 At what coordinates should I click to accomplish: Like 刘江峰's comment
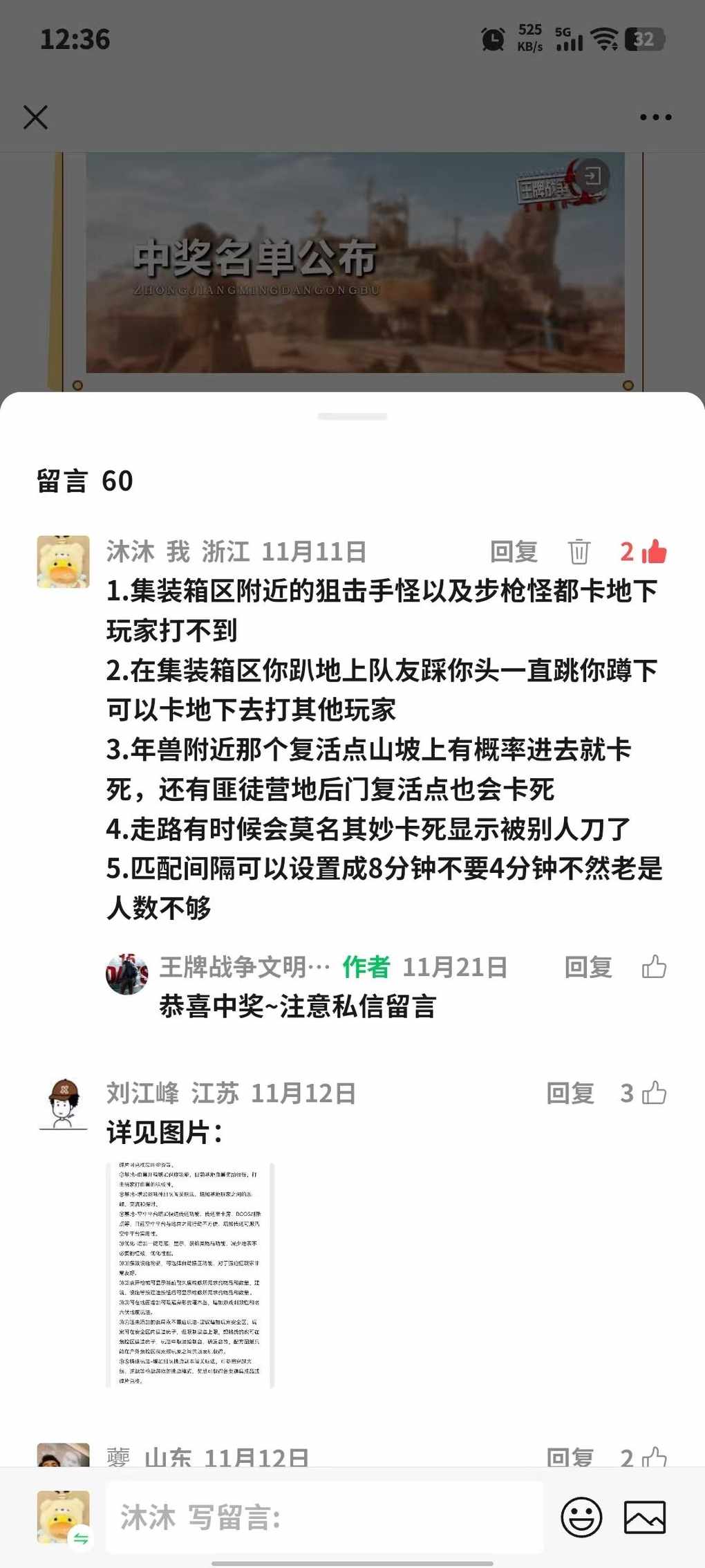[654, 1093]
